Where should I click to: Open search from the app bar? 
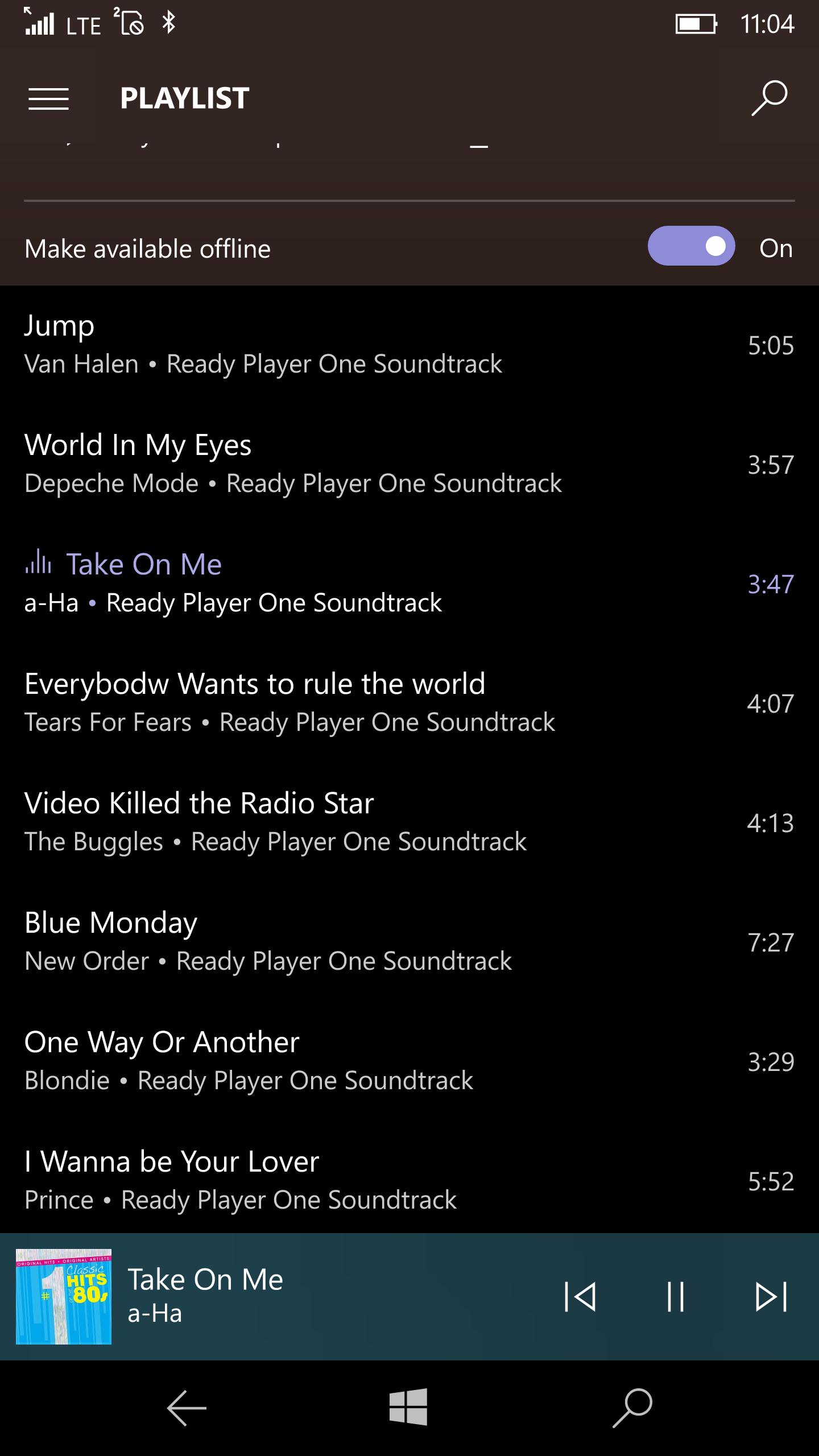[769, 98]
